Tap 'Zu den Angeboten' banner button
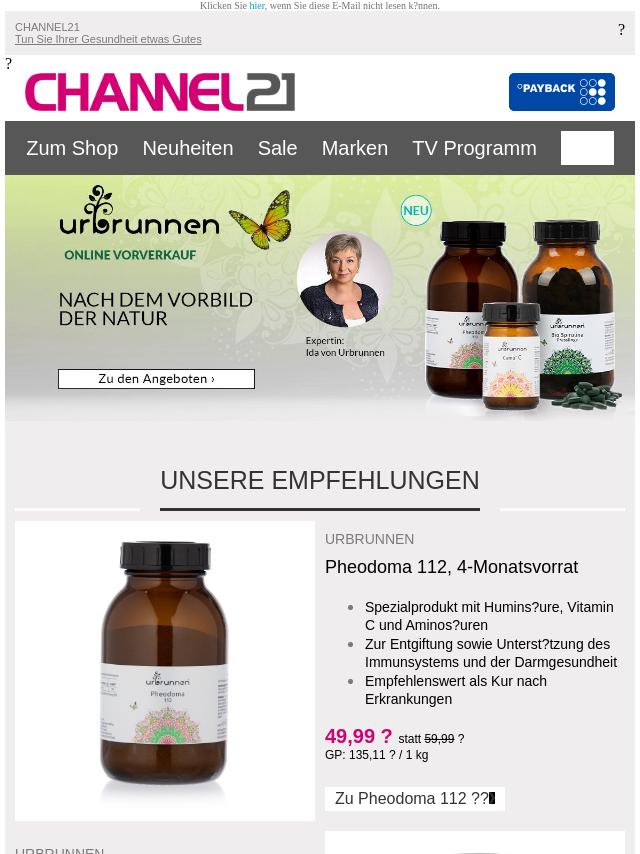 click(x=156, y=379)
